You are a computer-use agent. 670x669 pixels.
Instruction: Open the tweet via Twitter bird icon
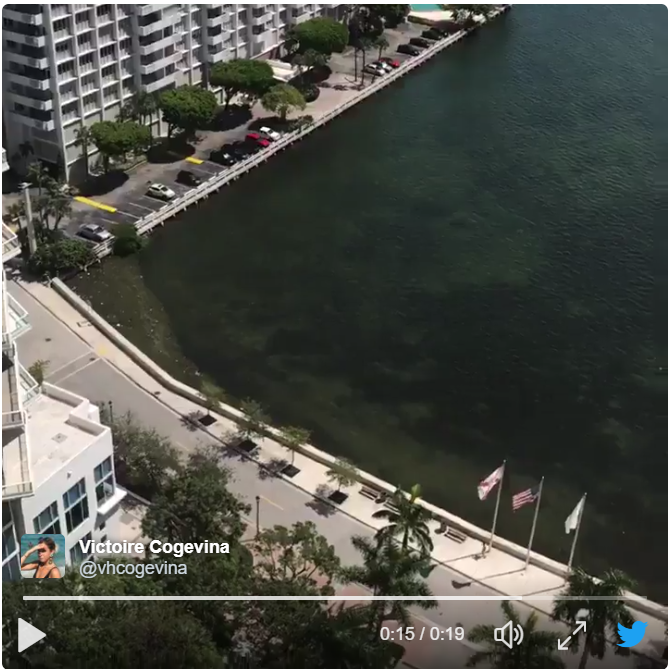tap(631, 634)
